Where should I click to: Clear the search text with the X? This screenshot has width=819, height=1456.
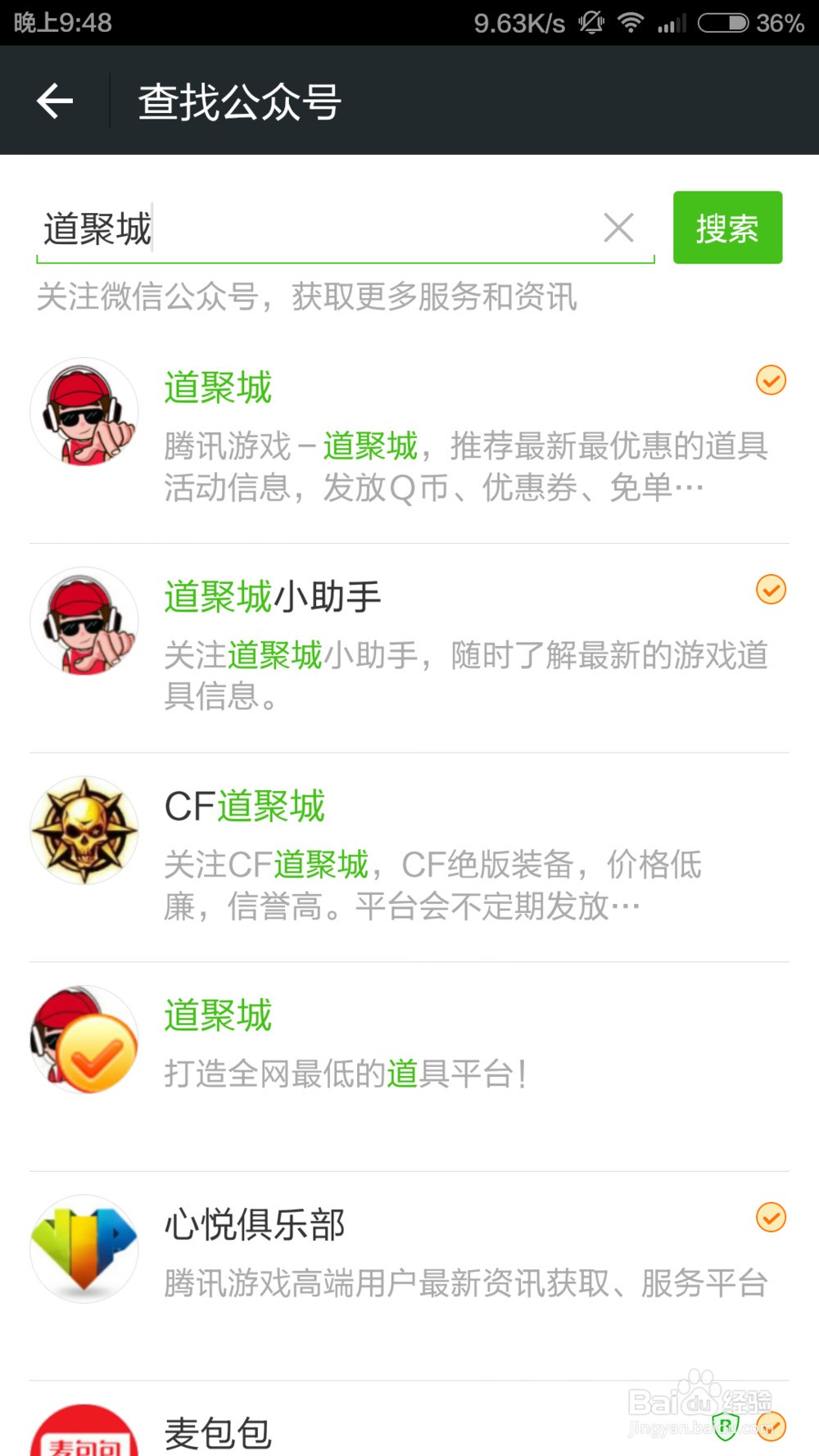618,228
